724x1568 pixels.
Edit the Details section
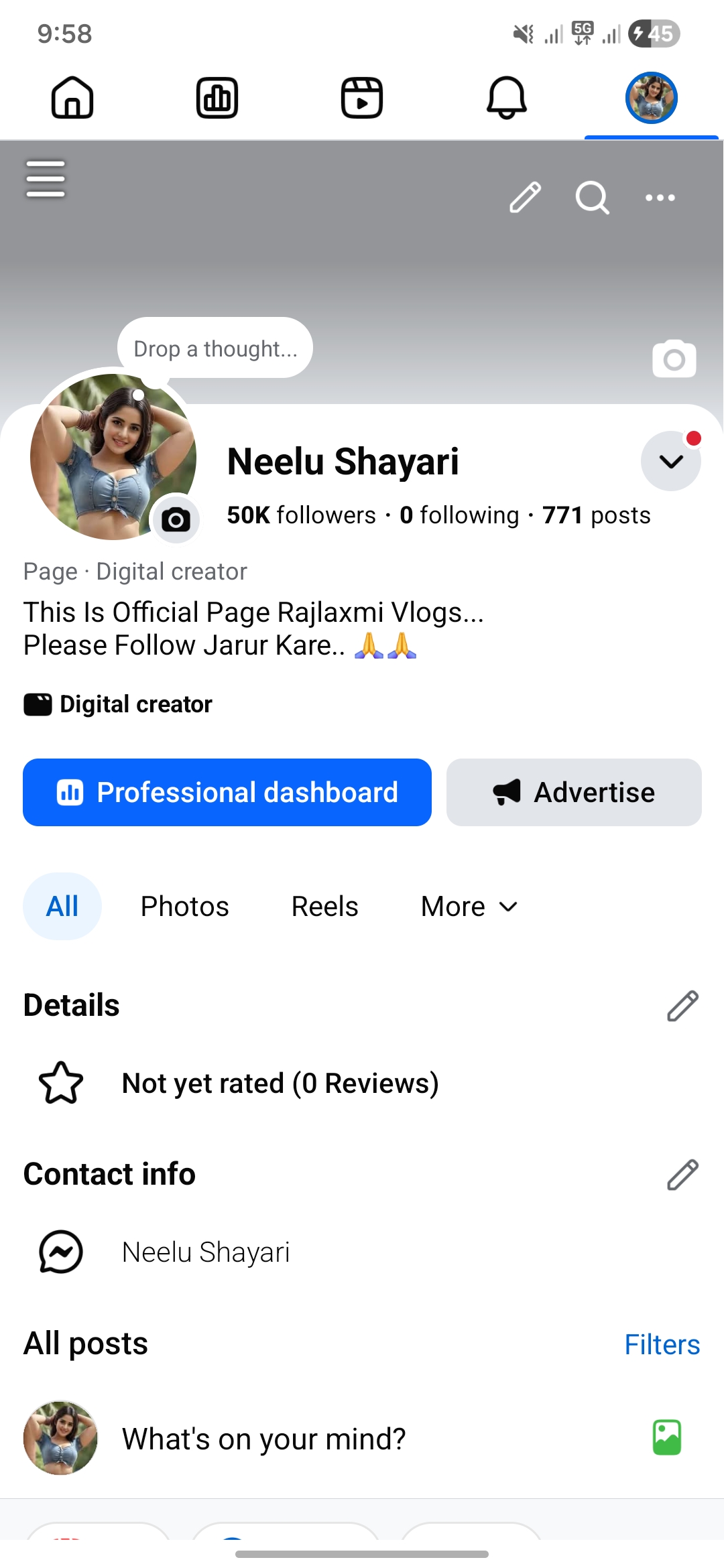tap(682, 1006)
